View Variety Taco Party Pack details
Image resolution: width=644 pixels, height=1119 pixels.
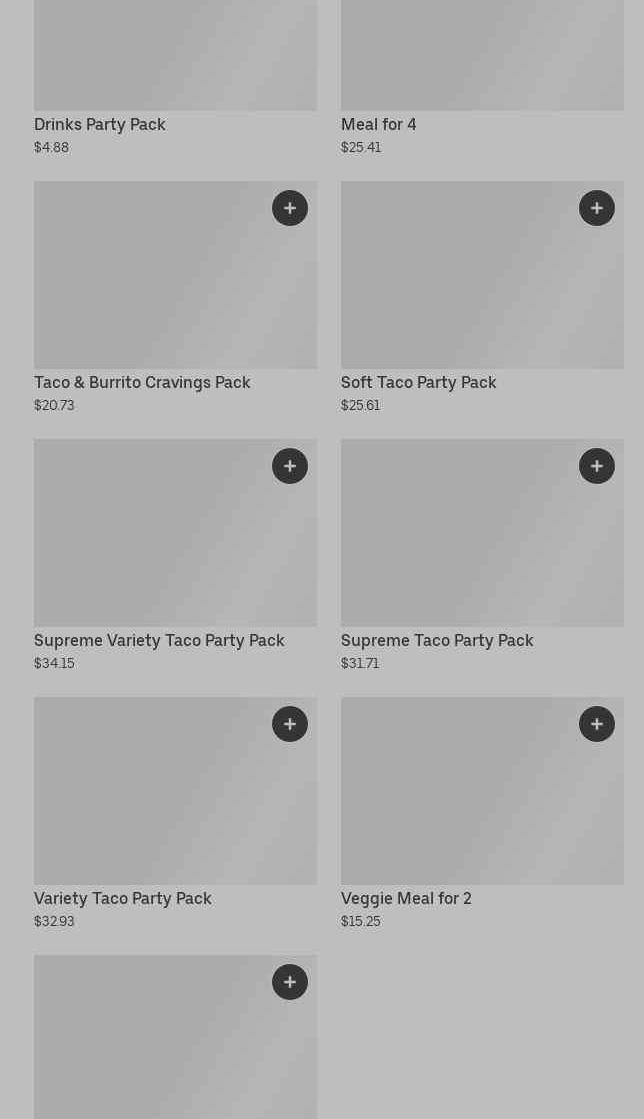click(123, 898)
